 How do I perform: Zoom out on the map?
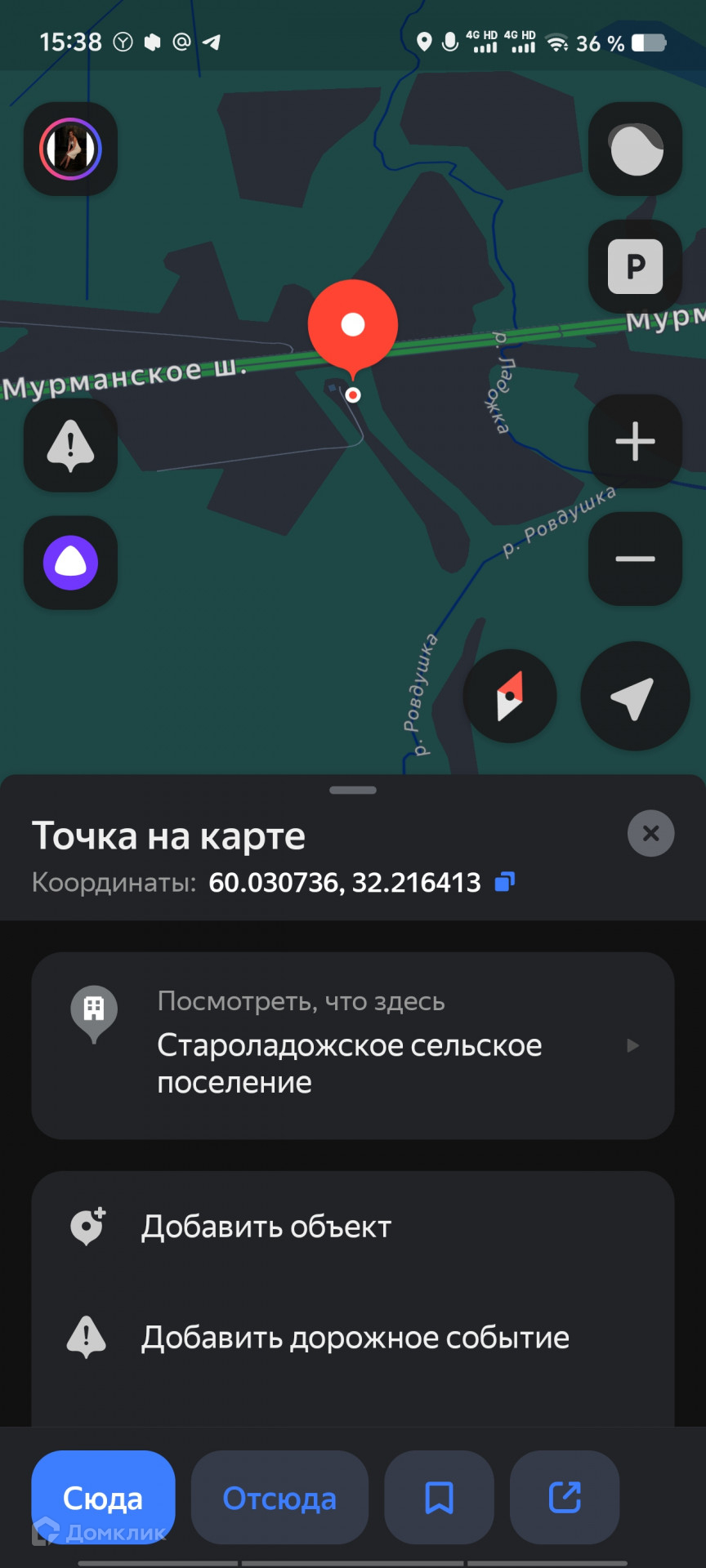pyautogui.click(x=635, y=559)
